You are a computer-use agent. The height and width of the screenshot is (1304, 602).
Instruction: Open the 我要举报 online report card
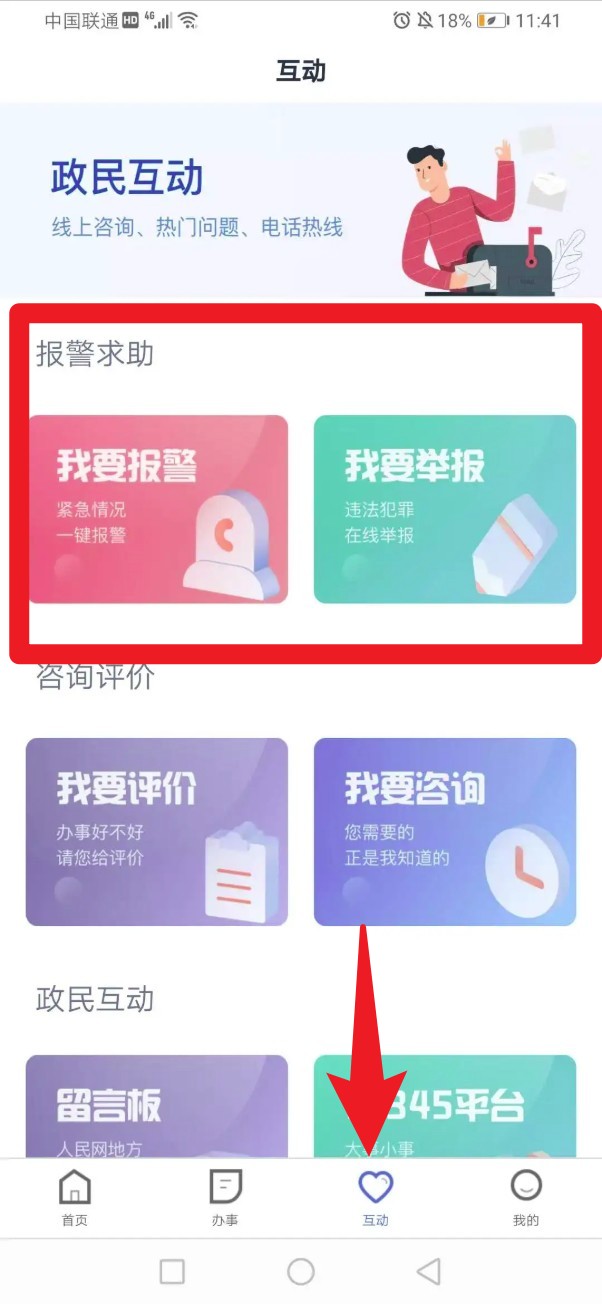(445, 509)
